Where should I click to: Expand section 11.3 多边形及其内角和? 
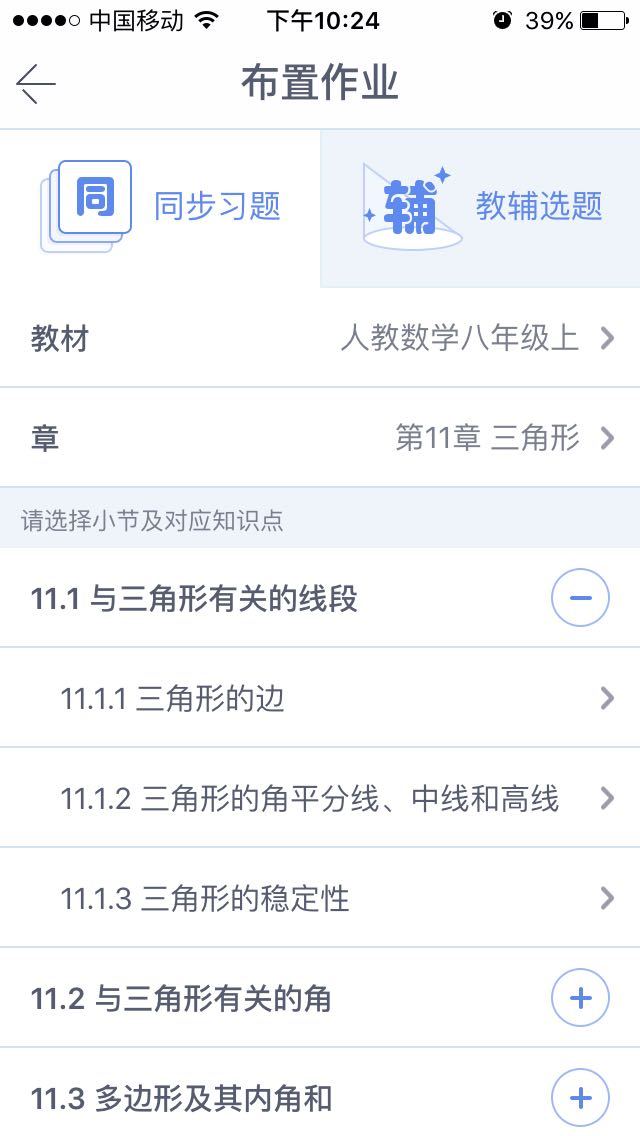click(x=580, y=1098)
